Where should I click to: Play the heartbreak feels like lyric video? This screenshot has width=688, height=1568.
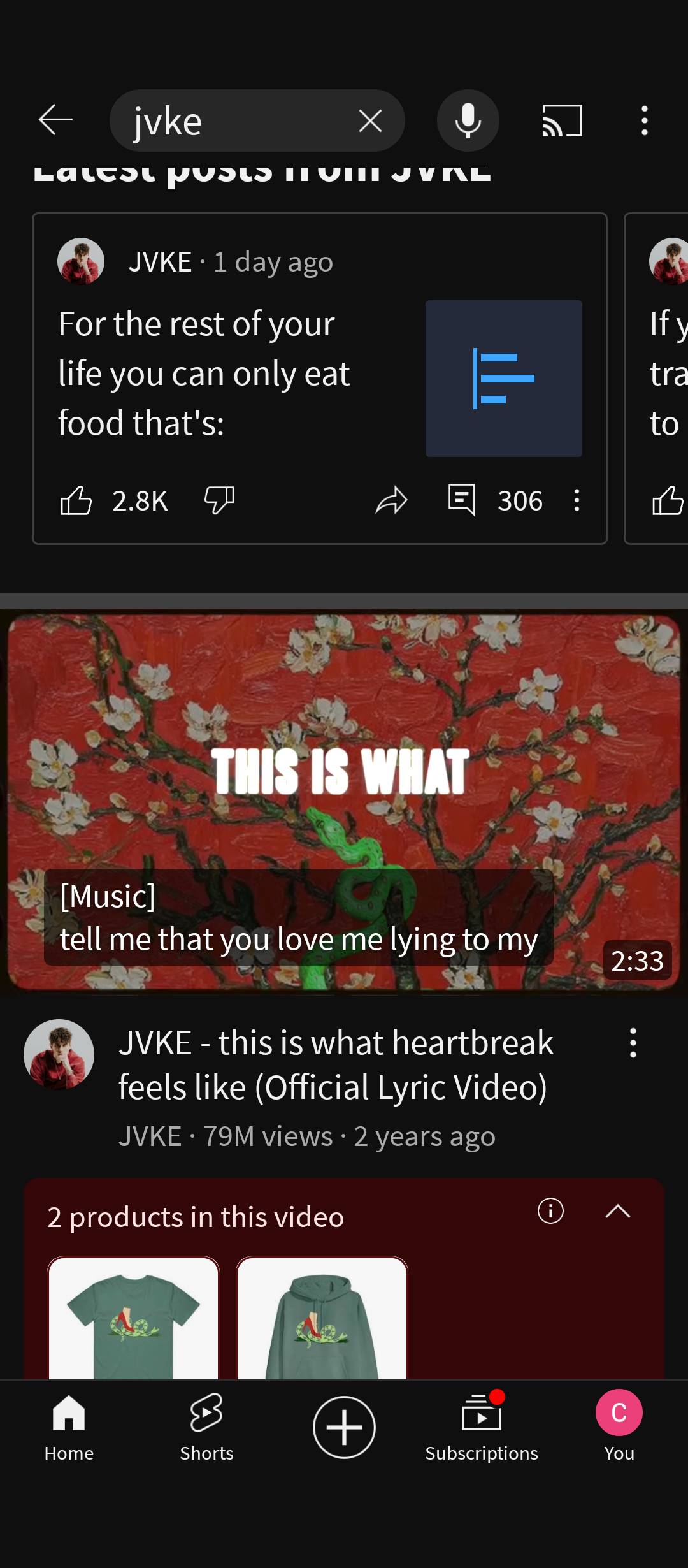tap(344, 801)
